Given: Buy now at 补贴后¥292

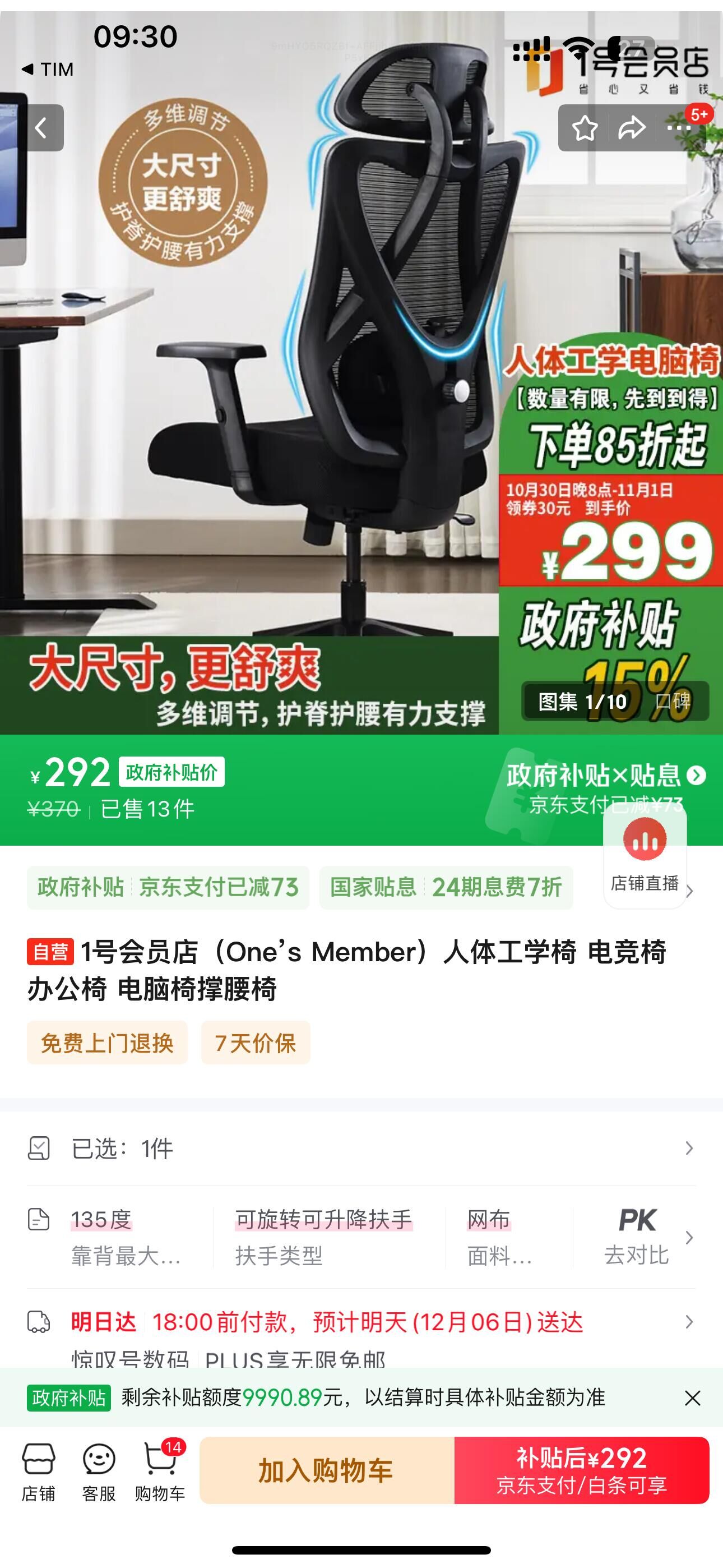Looking at the screenshot, I should tap(582, 1470).
